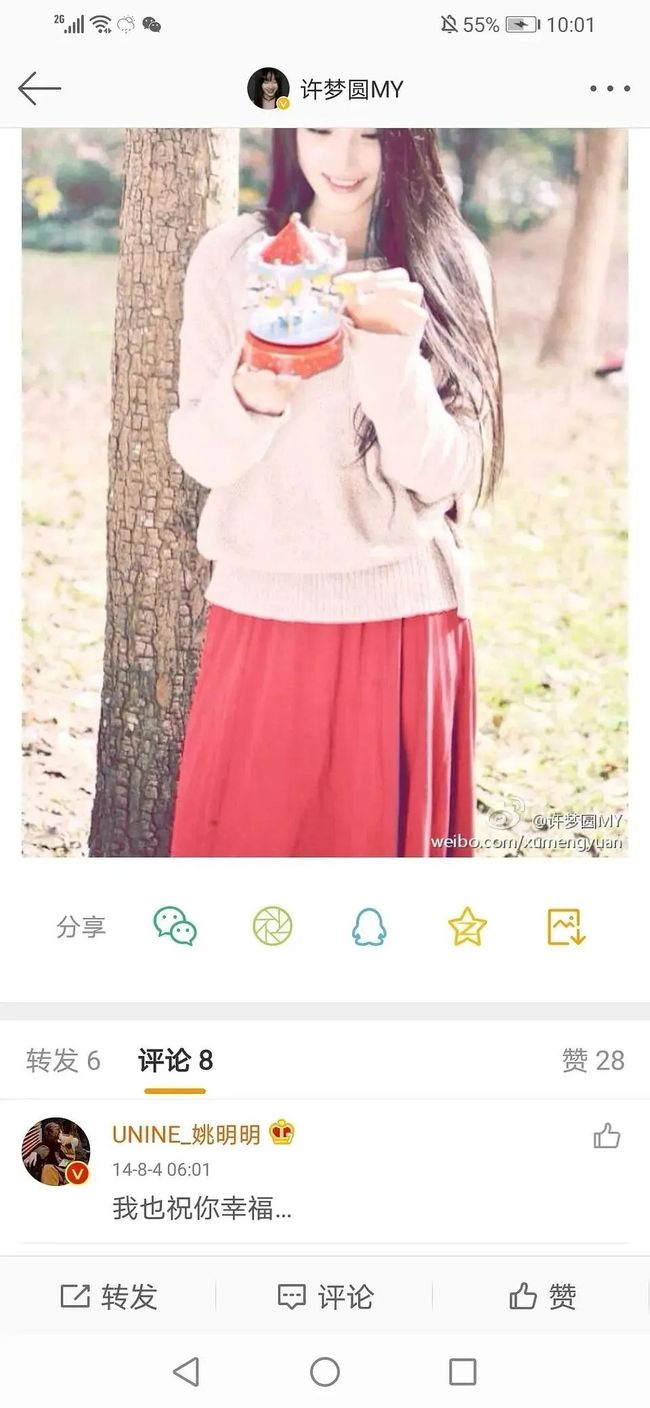Save the post as an image
Image resolution: width=650 pixels, height=1408 pixels.
[566, 926]
